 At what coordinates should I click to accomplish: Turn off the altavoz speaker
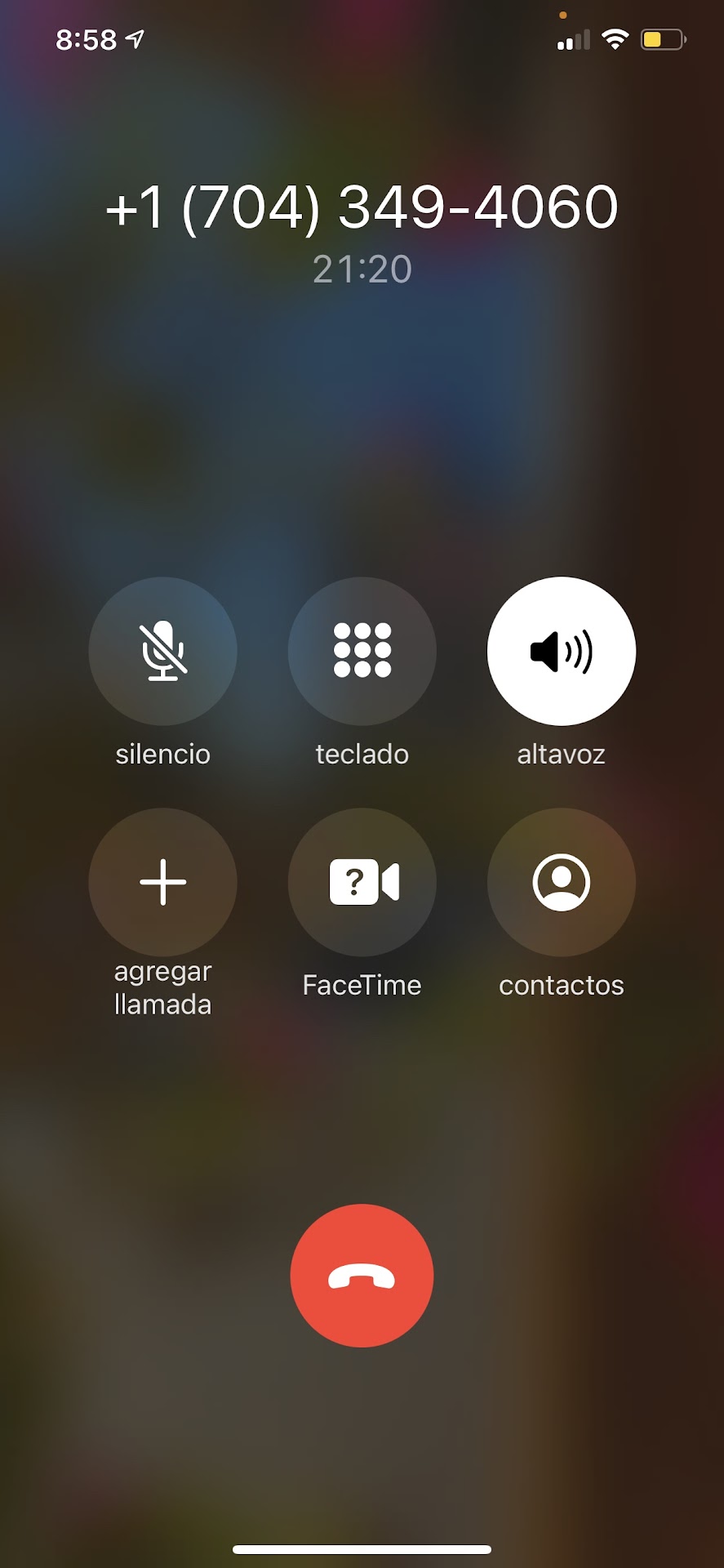point(561,651)
